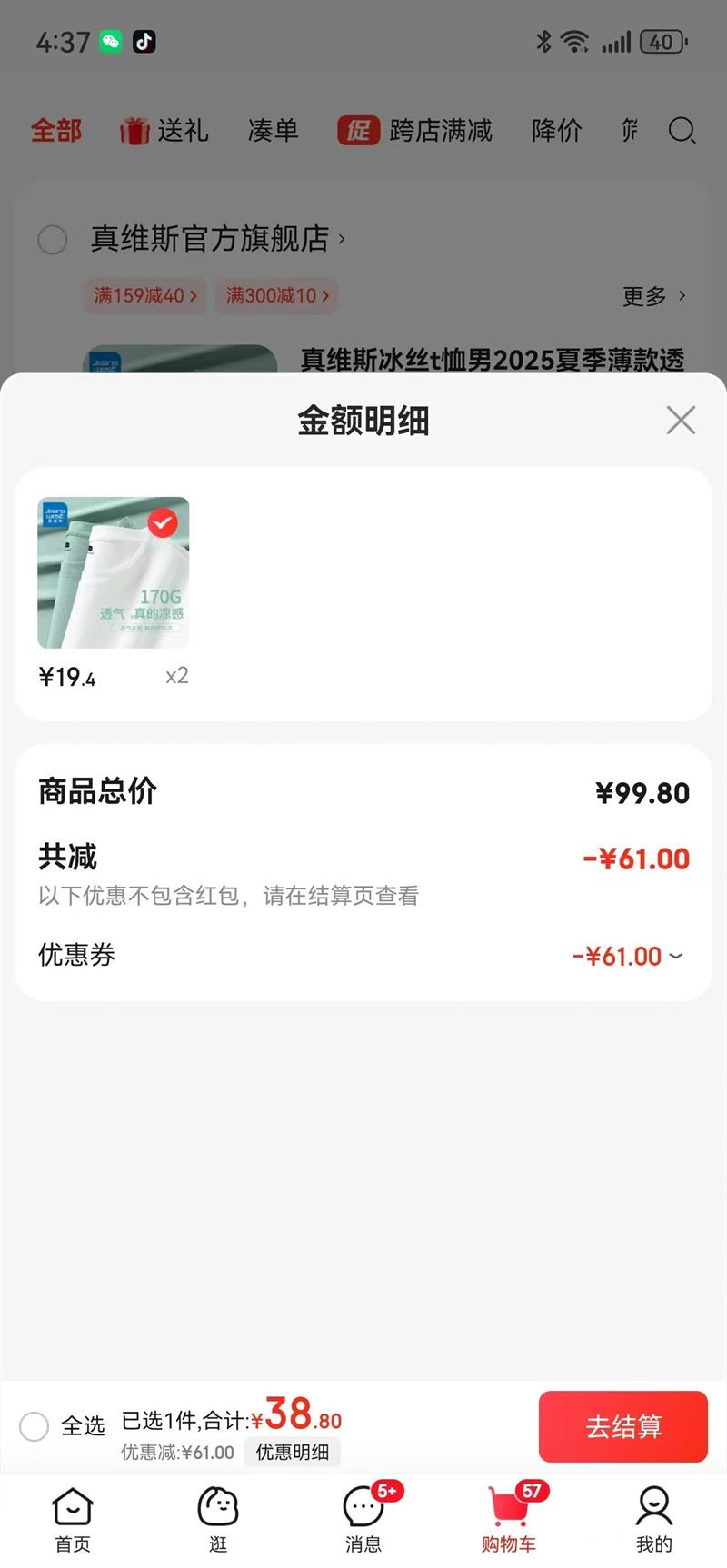
Task: Toggle the 全选 select-all checkbox
Action: [35, 1425]
